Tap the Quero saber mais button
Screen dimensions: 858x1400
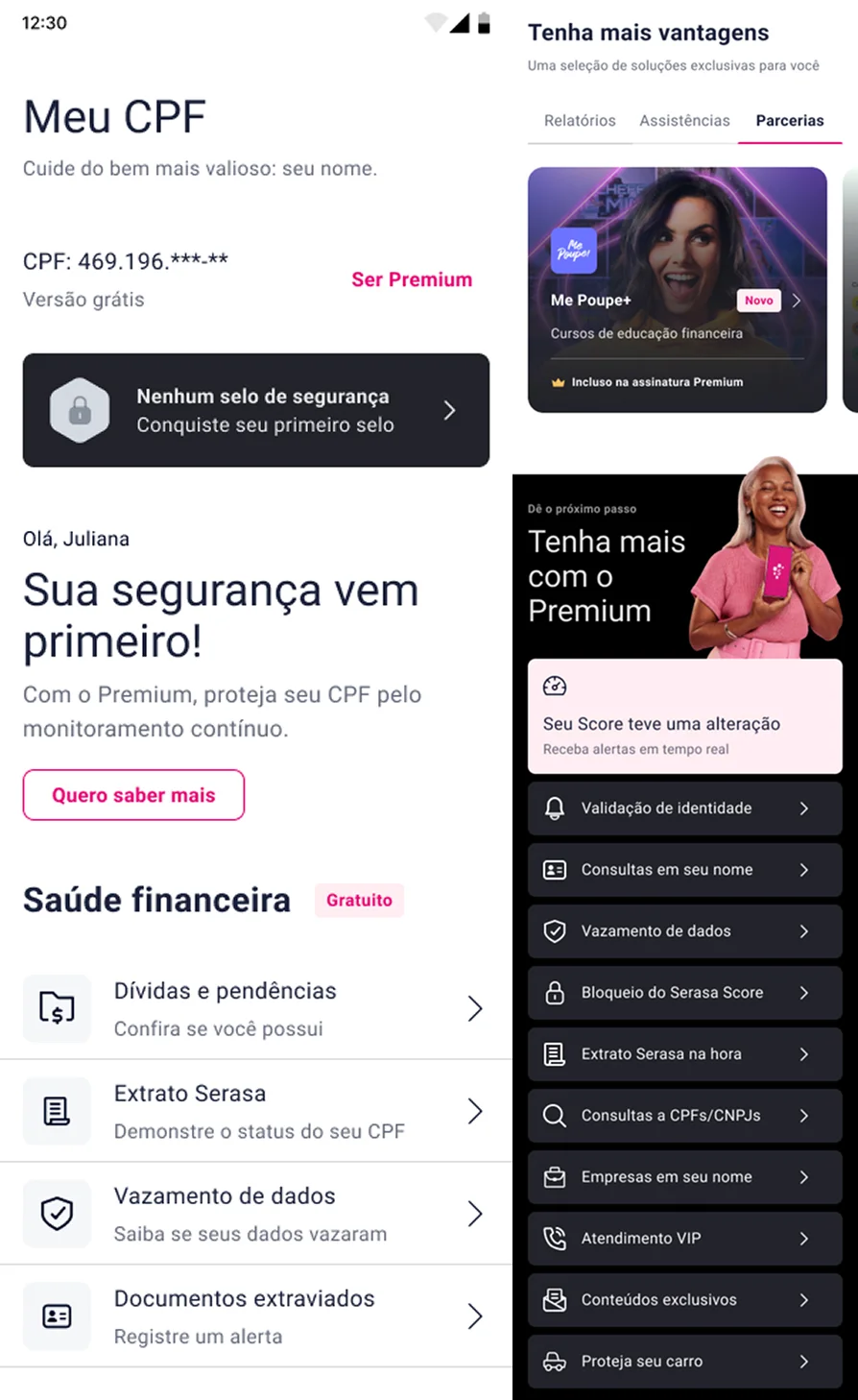coord(133,795)
